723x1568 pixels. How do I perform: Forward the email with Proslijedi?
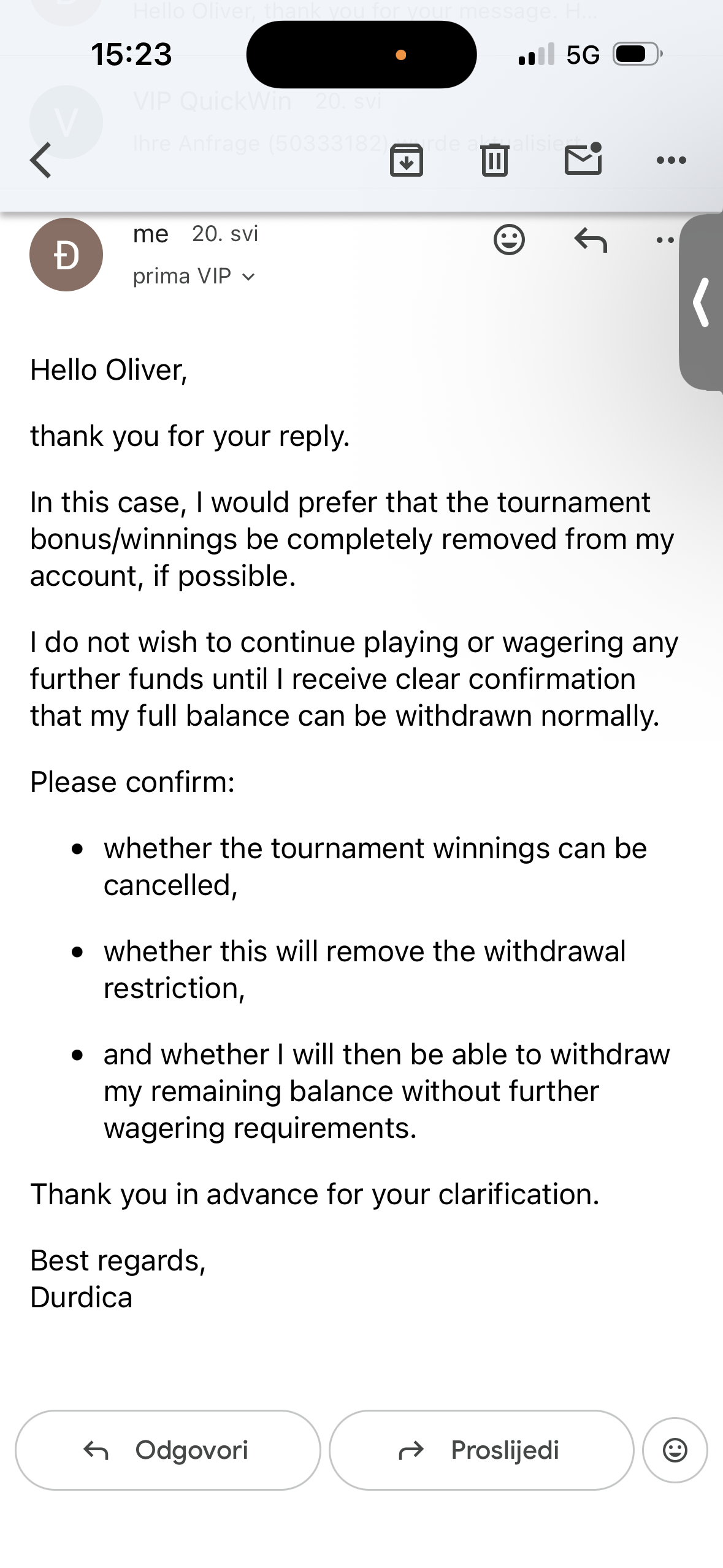(481, 1450)
